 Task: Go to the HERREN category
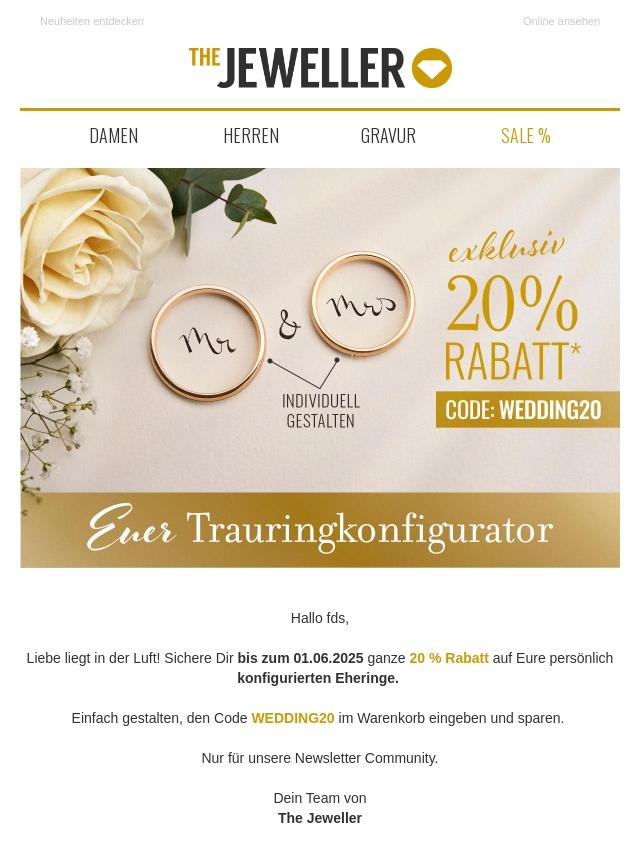pos(251,135)
